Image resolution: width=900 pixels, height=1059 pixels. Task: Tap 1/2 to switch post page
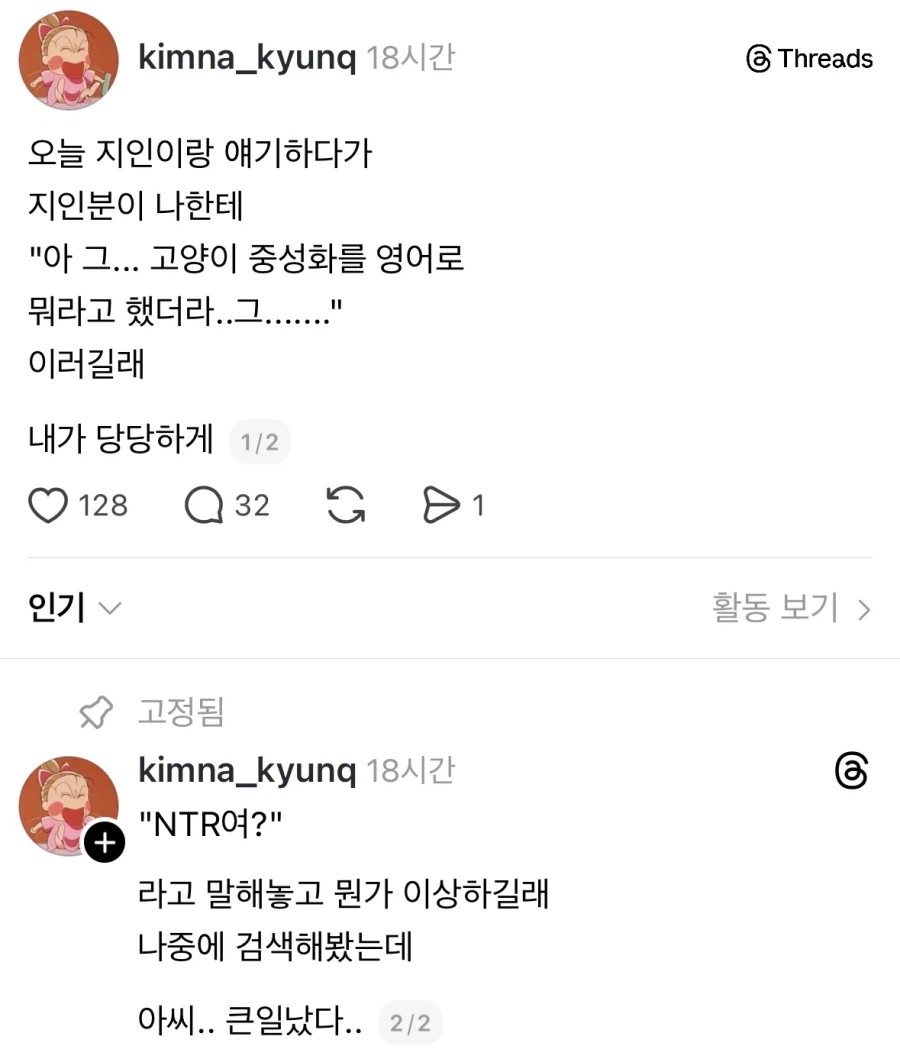click(260, 441)
